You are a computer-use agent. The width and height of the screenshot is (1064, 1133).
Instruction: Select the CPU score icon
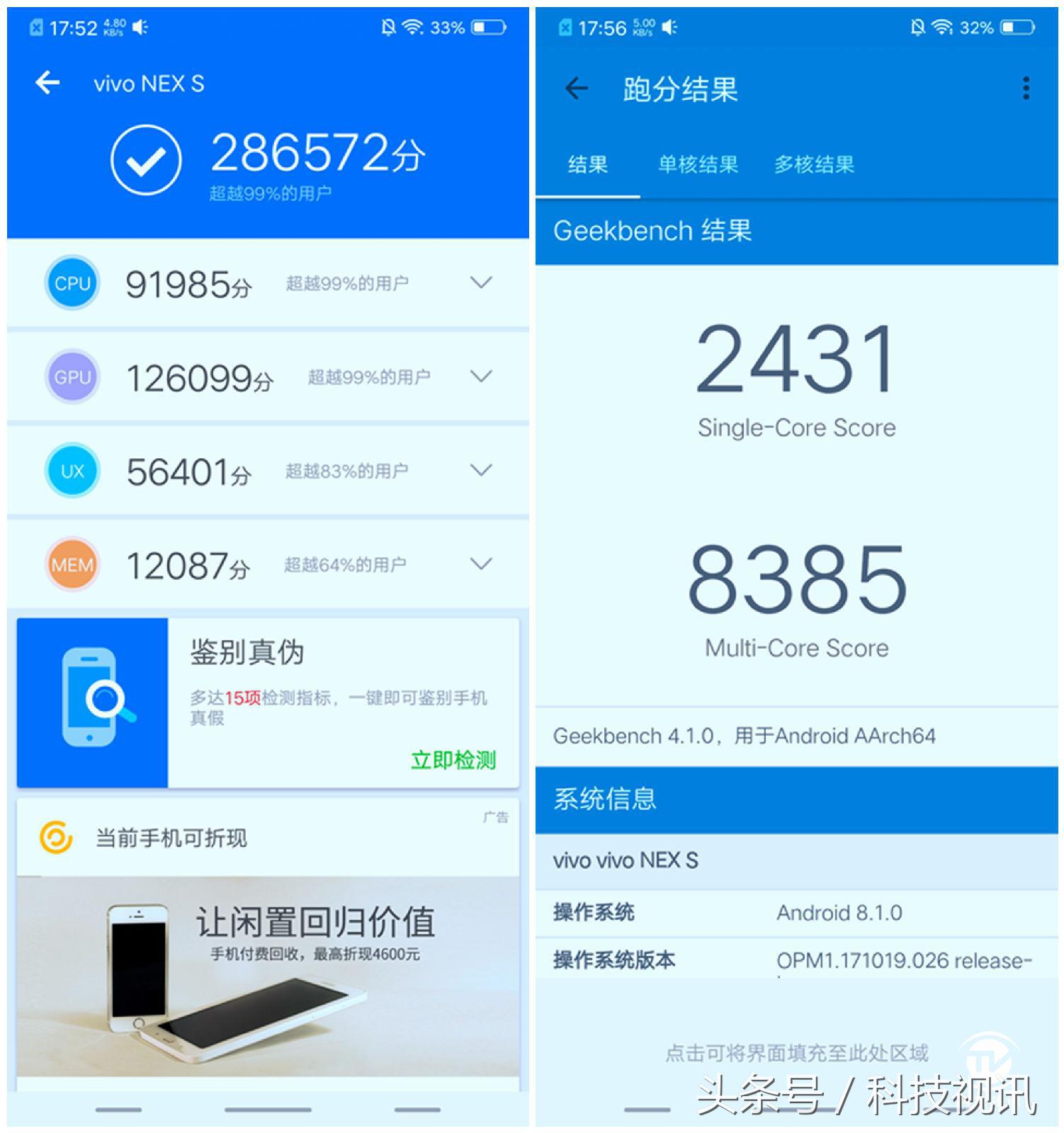(72, 283)
